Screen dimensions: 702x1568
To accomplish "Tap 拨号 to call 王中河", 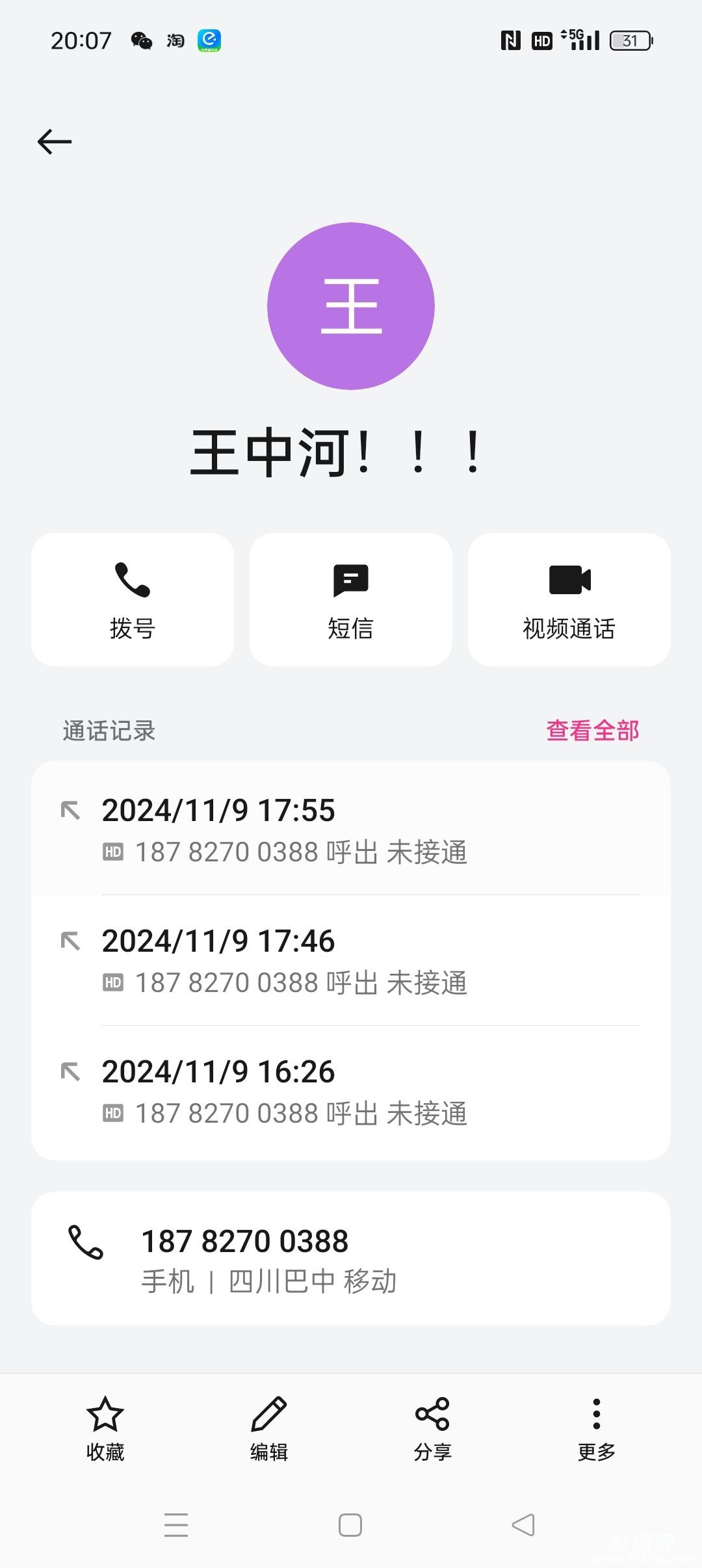I will [x=133, y=599].
